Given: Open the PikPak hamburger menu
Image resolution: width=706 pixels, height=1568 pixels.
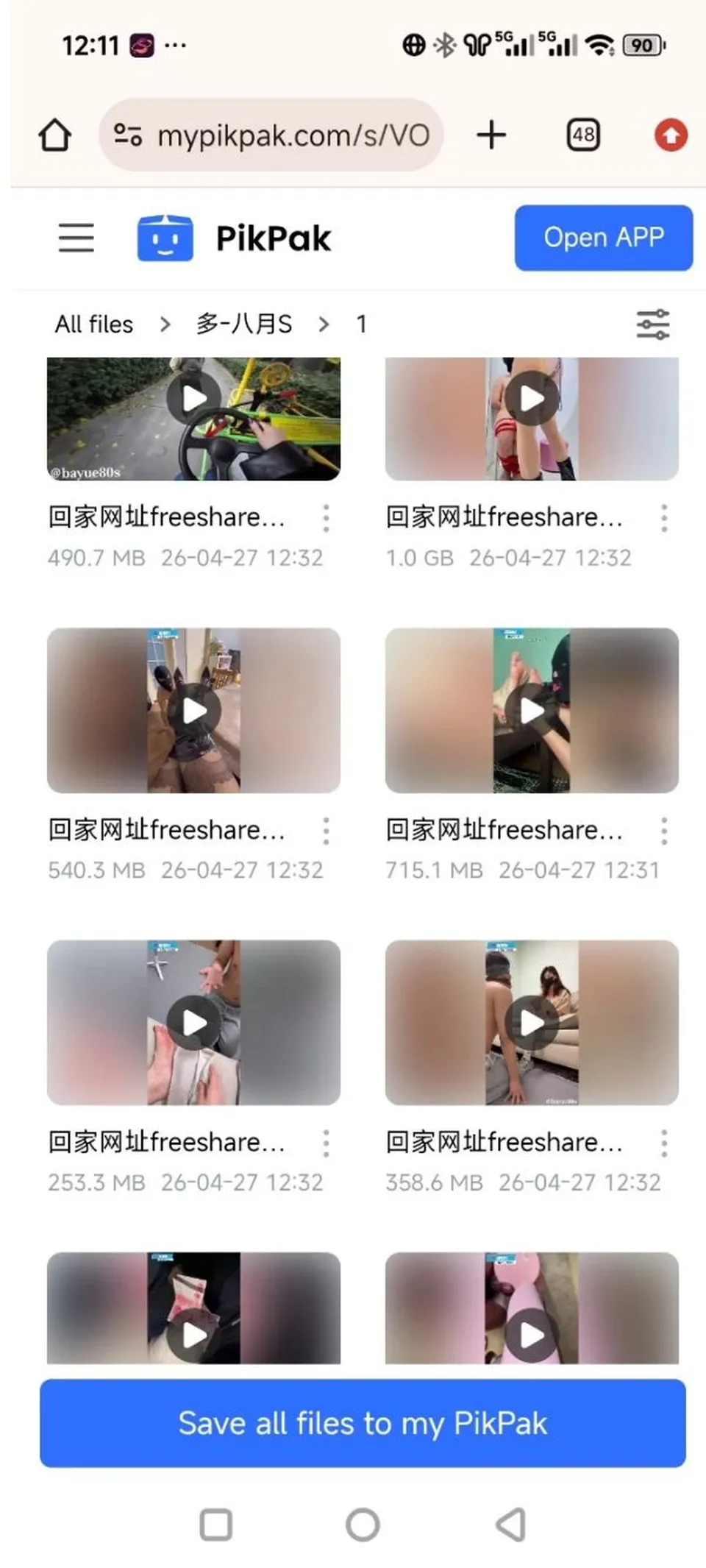Looking at the screenshot, I should pos(76,238).
